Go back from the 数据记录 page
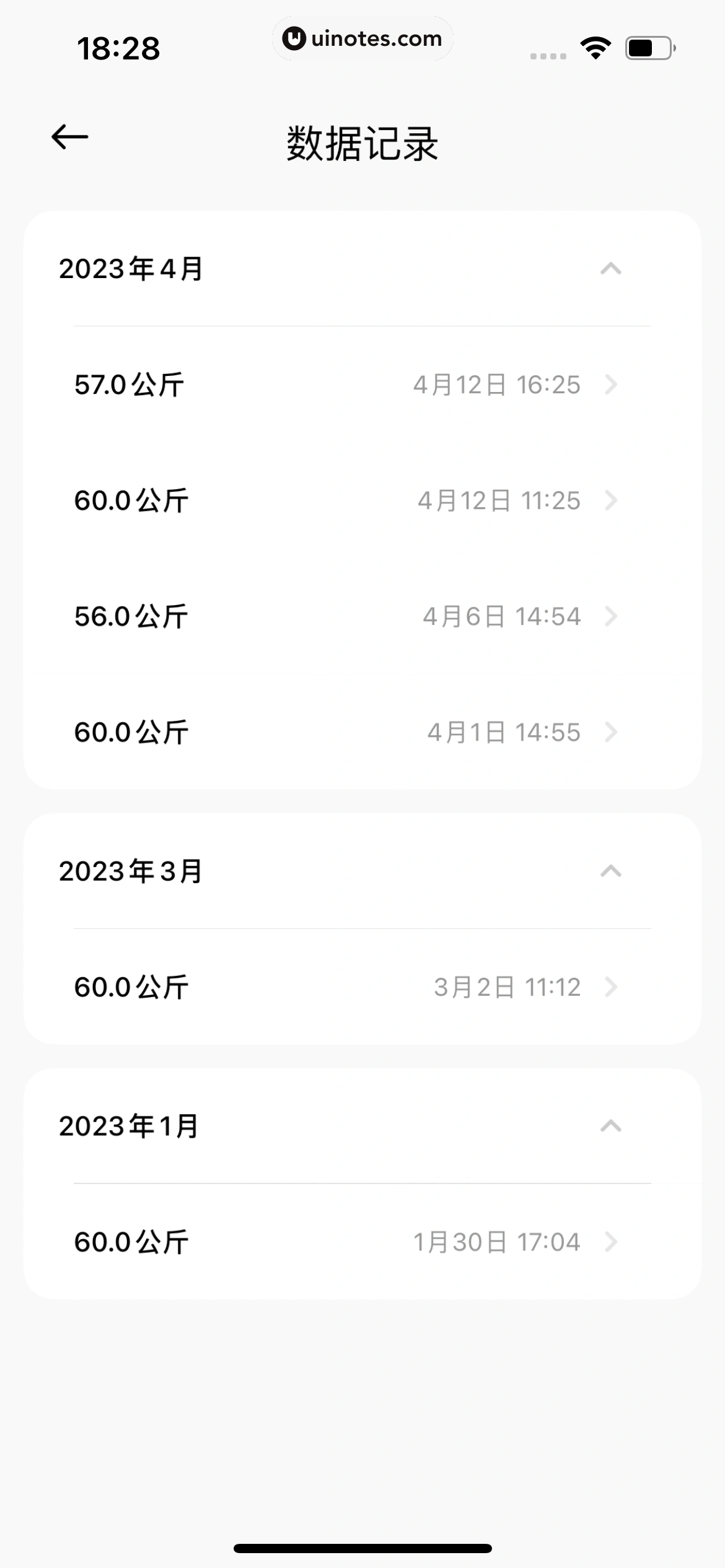The image size is (725, 1568). point(69,137)
